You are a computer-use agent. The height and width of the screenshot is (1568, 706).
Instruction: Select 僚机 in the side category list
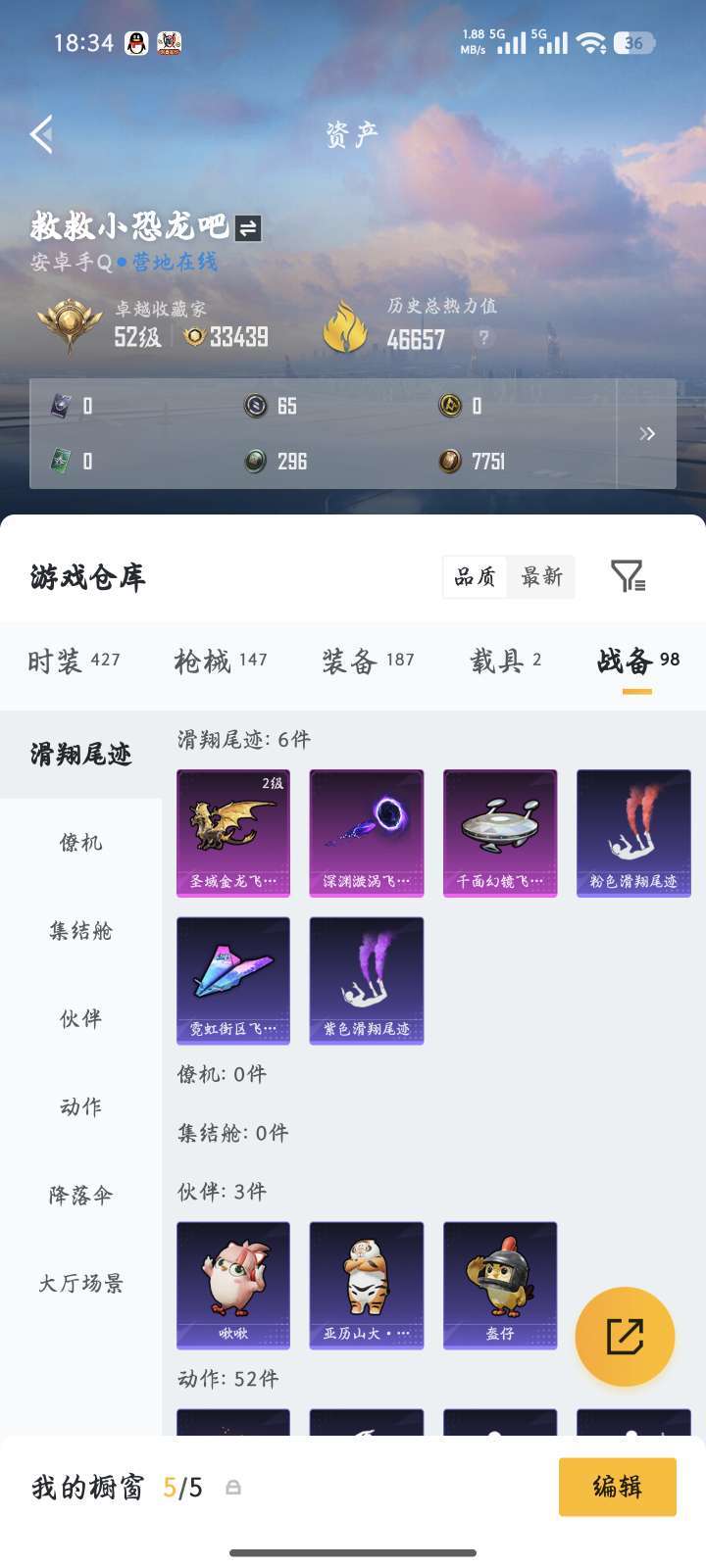(80, 843)
